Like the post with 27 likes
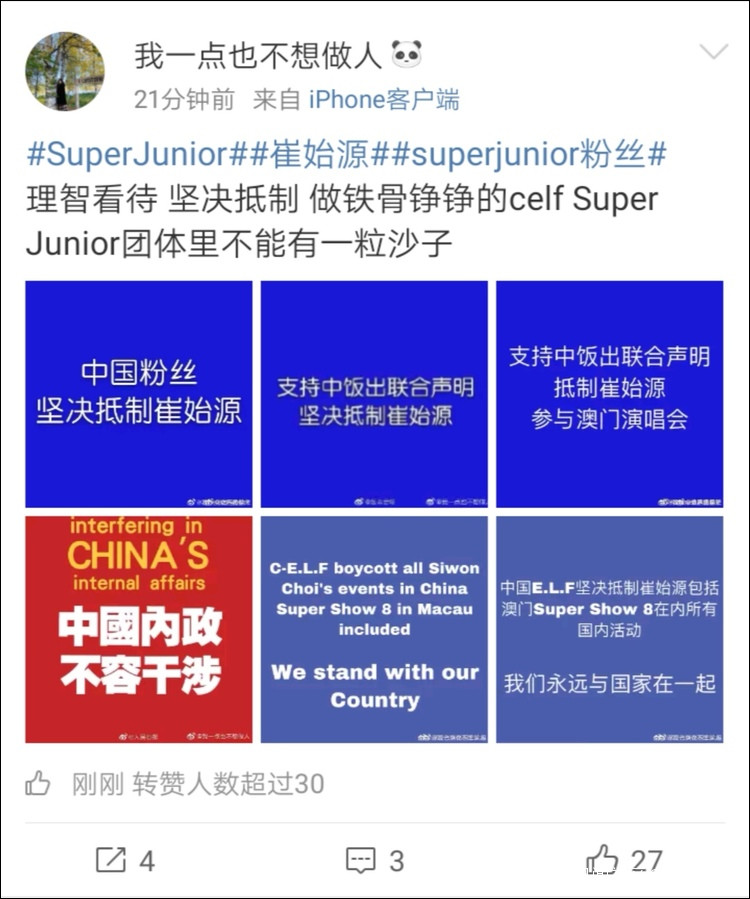Viewport: 750px width, 899px height. 624,859
